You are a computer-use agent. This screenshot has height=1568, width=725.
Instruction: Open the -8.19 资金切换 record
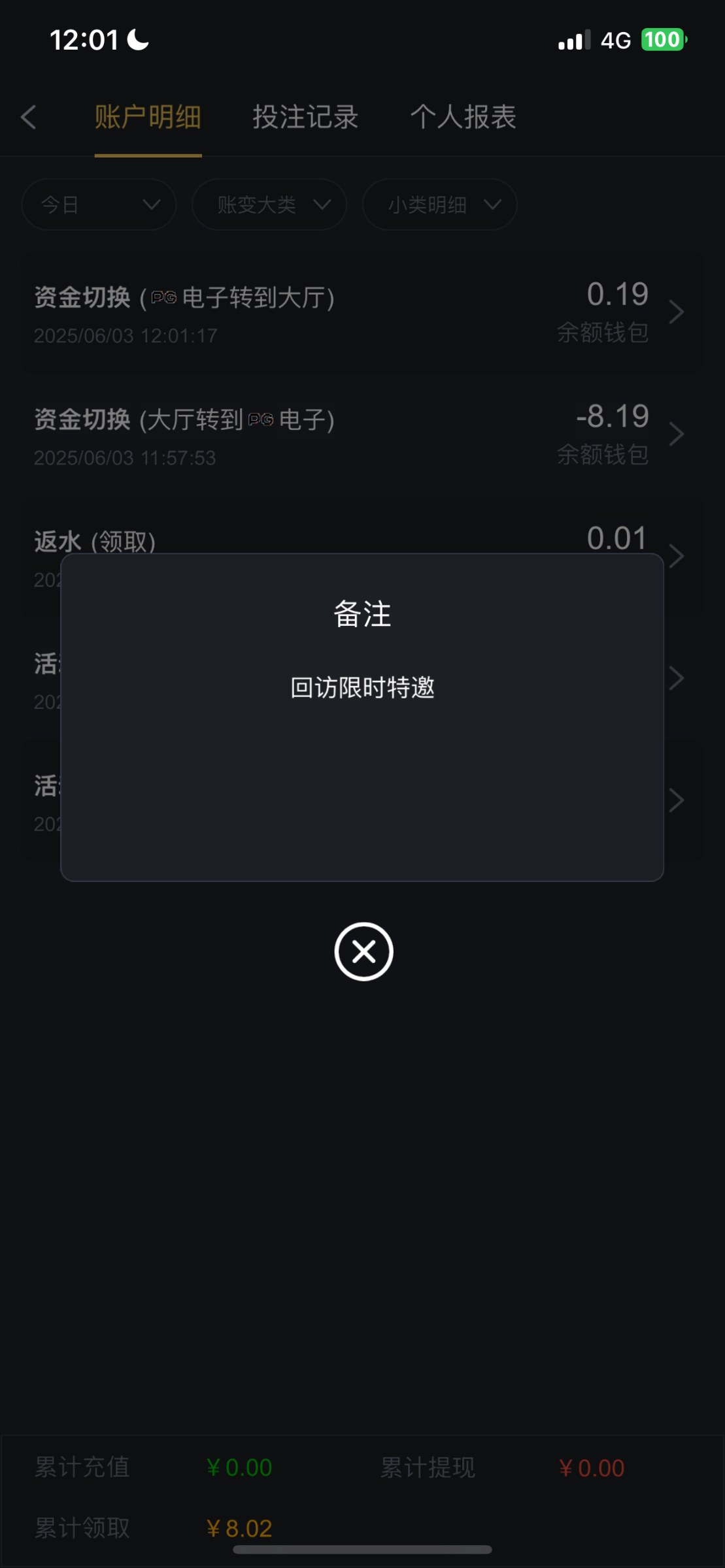[362, 435]
